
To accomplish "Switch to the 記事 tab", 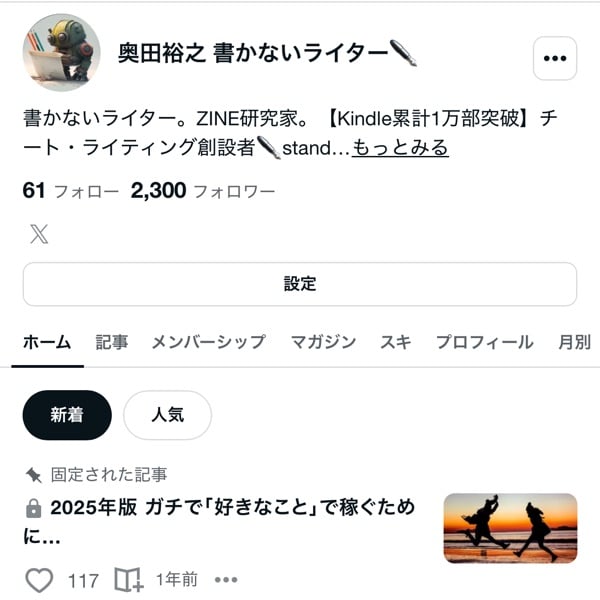I will click(111, 342).
